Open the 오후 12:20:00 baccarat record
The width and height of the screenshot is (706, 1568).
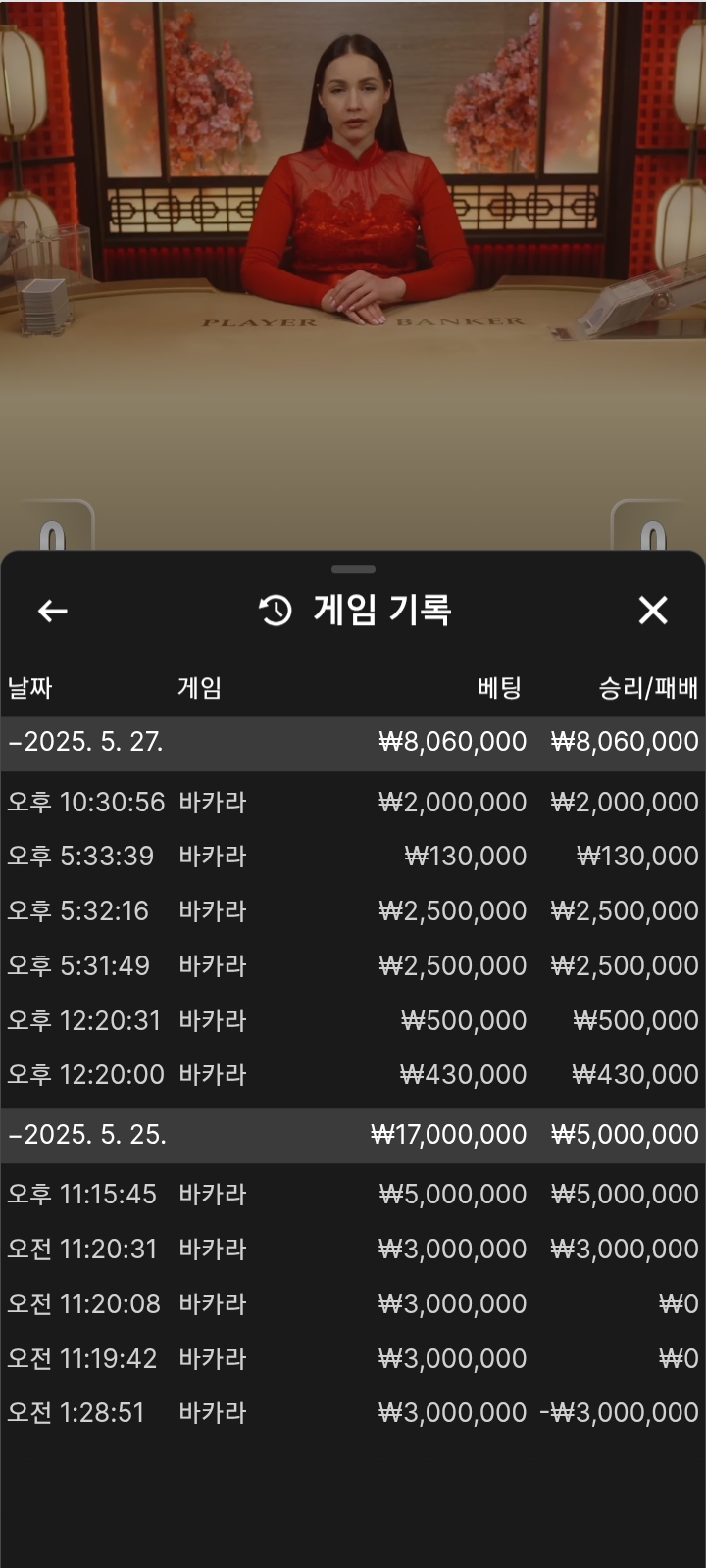[353, 1075]
